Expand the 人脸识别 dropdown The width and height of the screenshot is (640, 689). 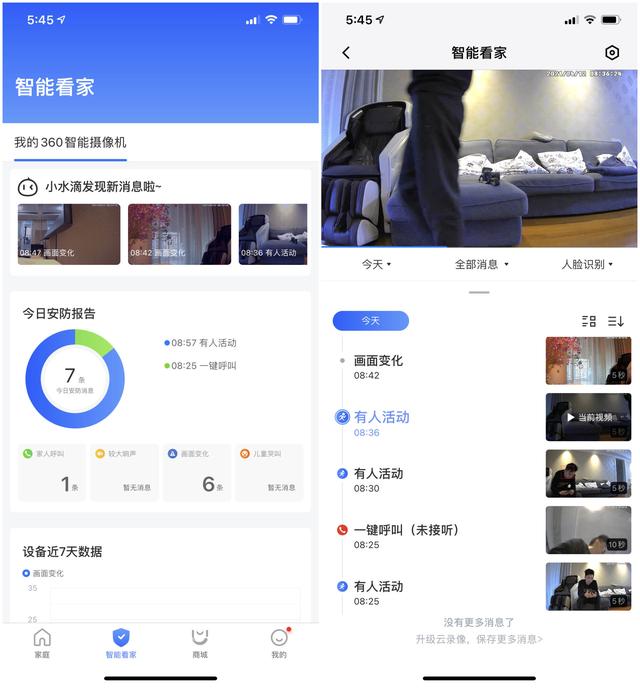(x=587, y=265)
